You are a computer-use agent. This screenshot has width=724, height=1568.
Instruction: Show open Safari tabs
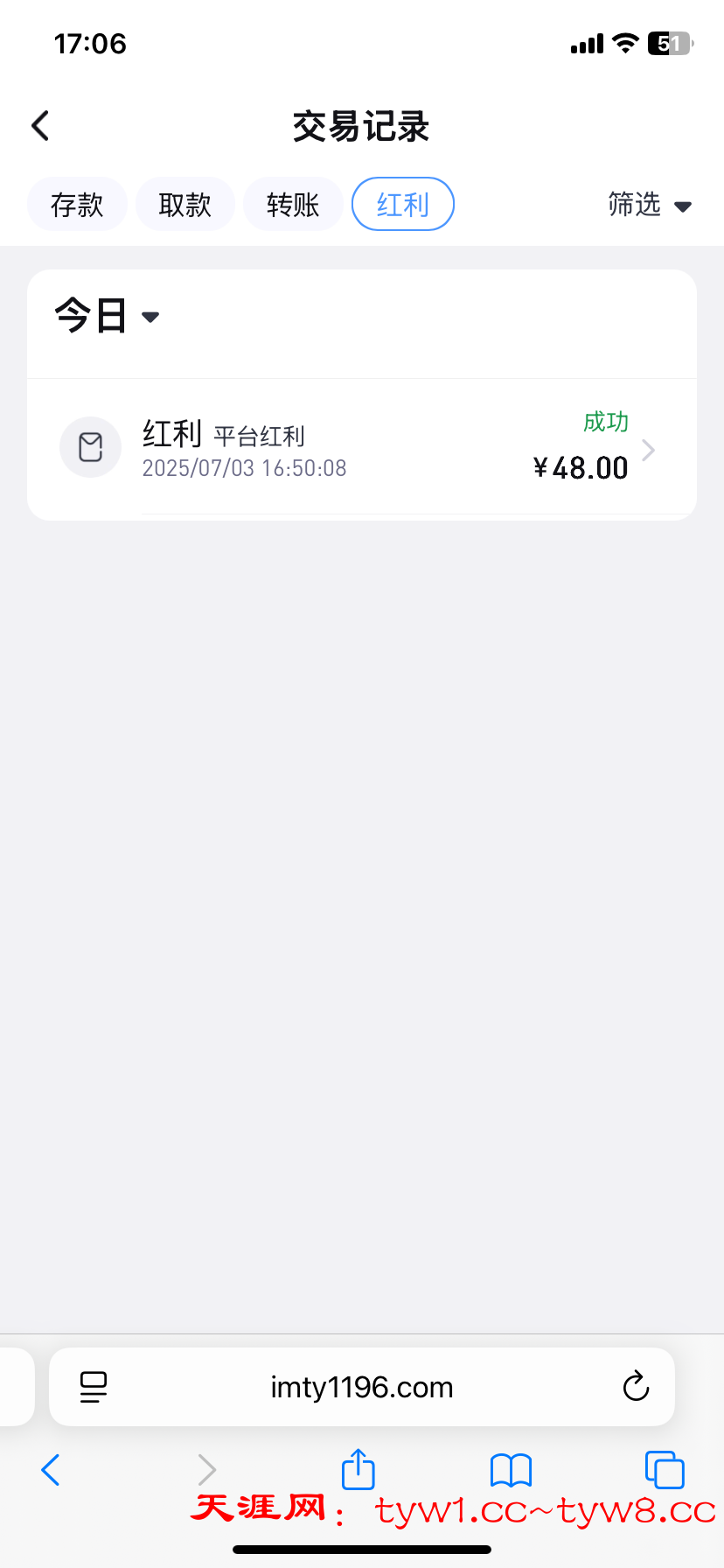point(664,1470)
